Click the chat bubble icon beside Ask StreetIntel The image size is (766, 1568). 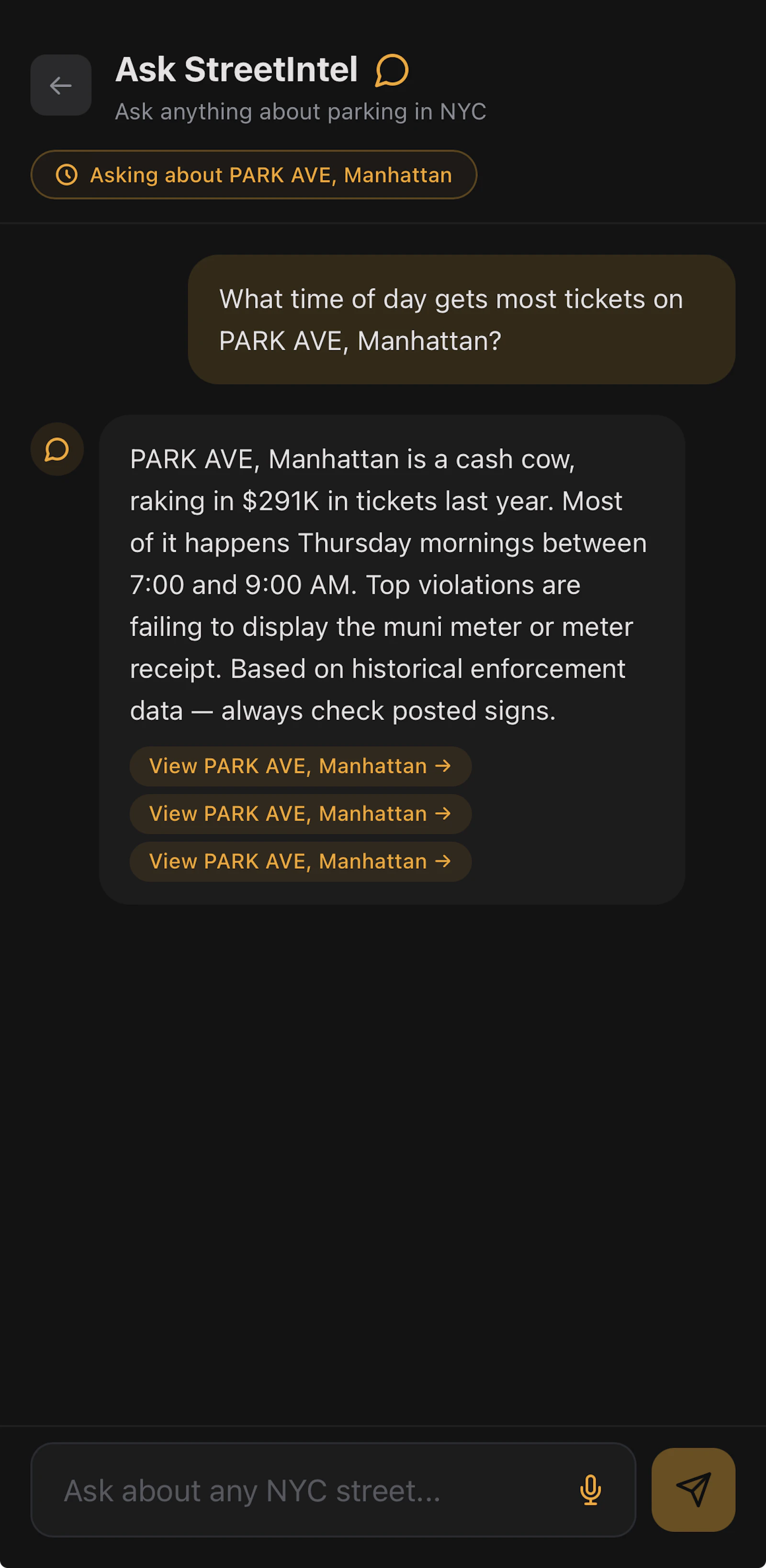[391, 69]
